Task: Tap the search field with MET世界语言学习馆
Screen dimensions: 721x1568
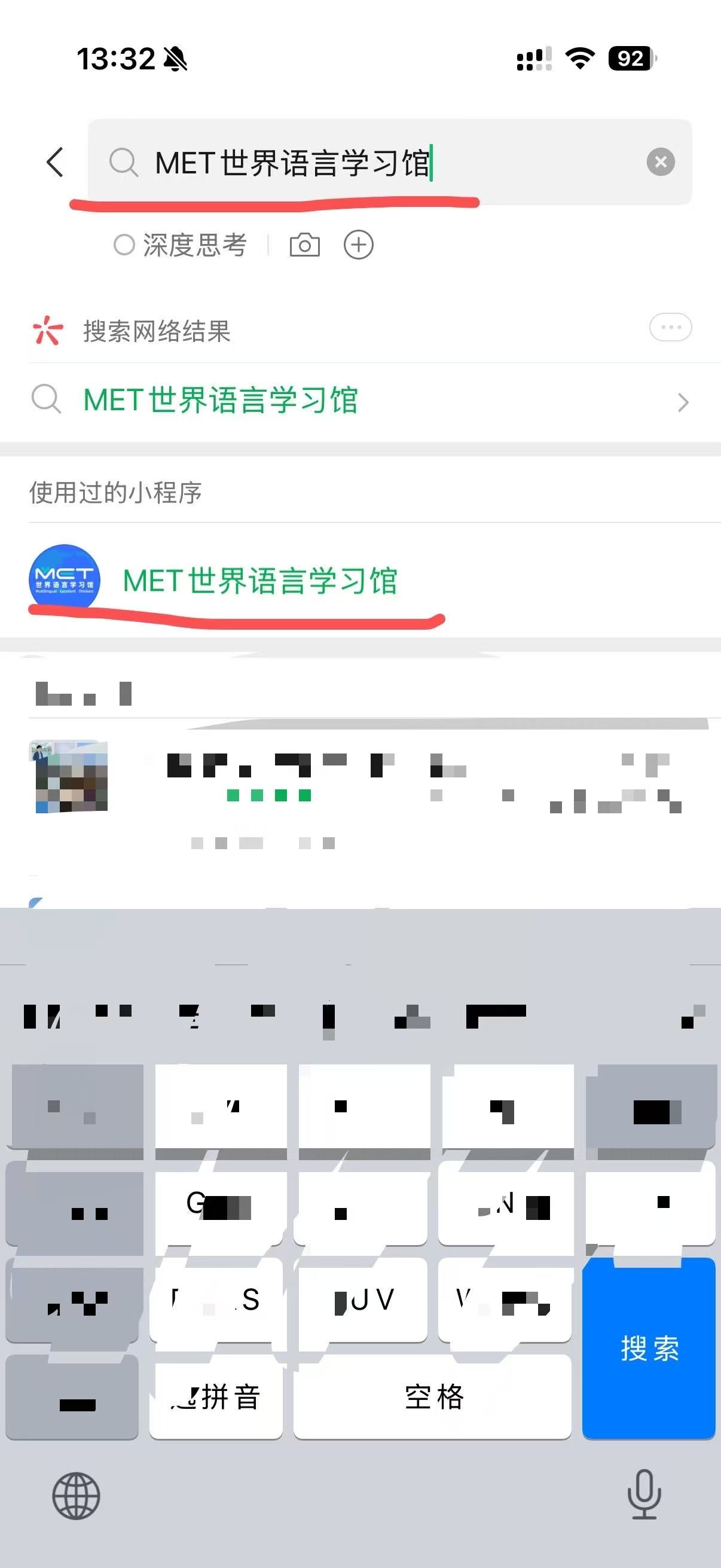Action: click(x=365, y=163)
